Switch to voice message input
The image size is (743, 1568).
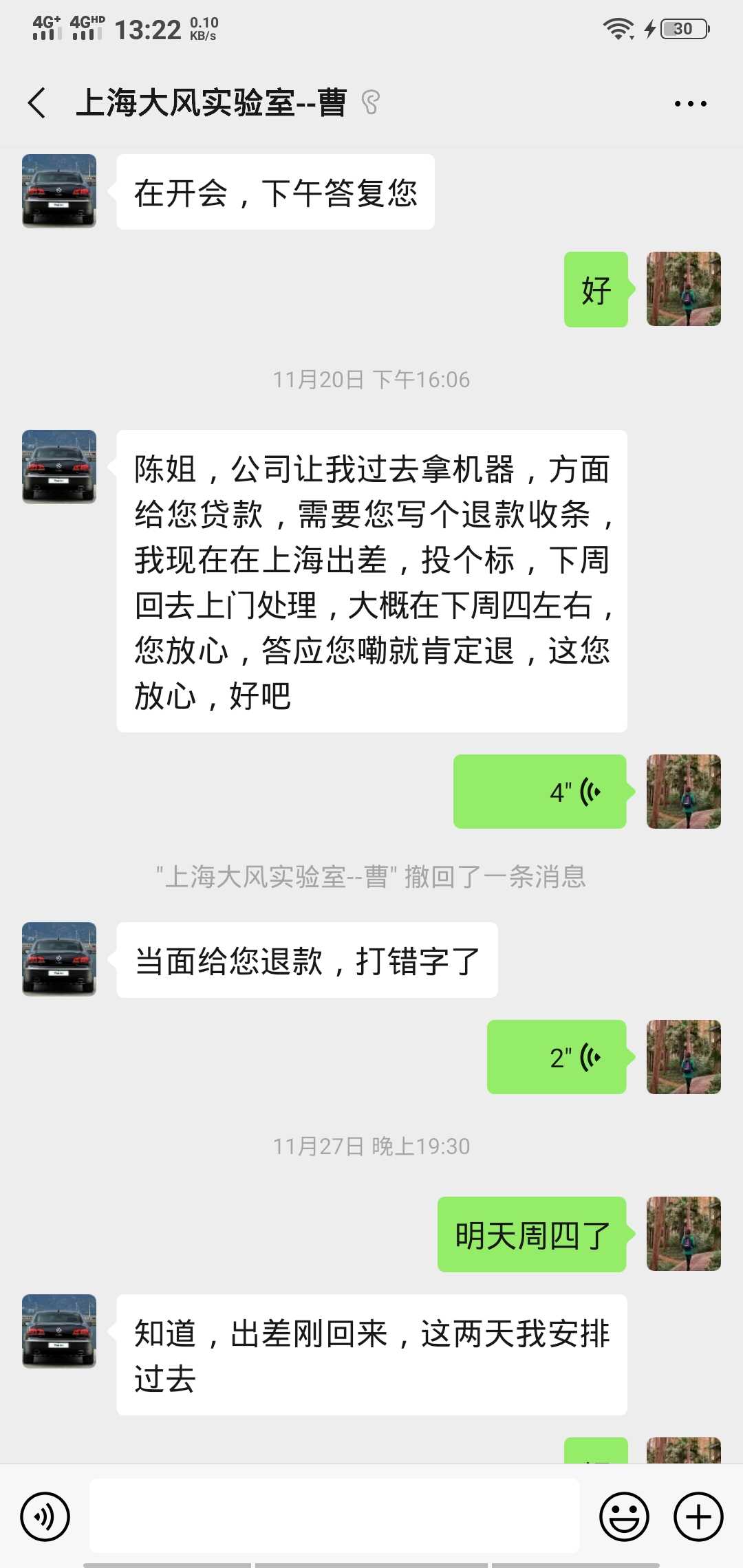(45, 1516)
